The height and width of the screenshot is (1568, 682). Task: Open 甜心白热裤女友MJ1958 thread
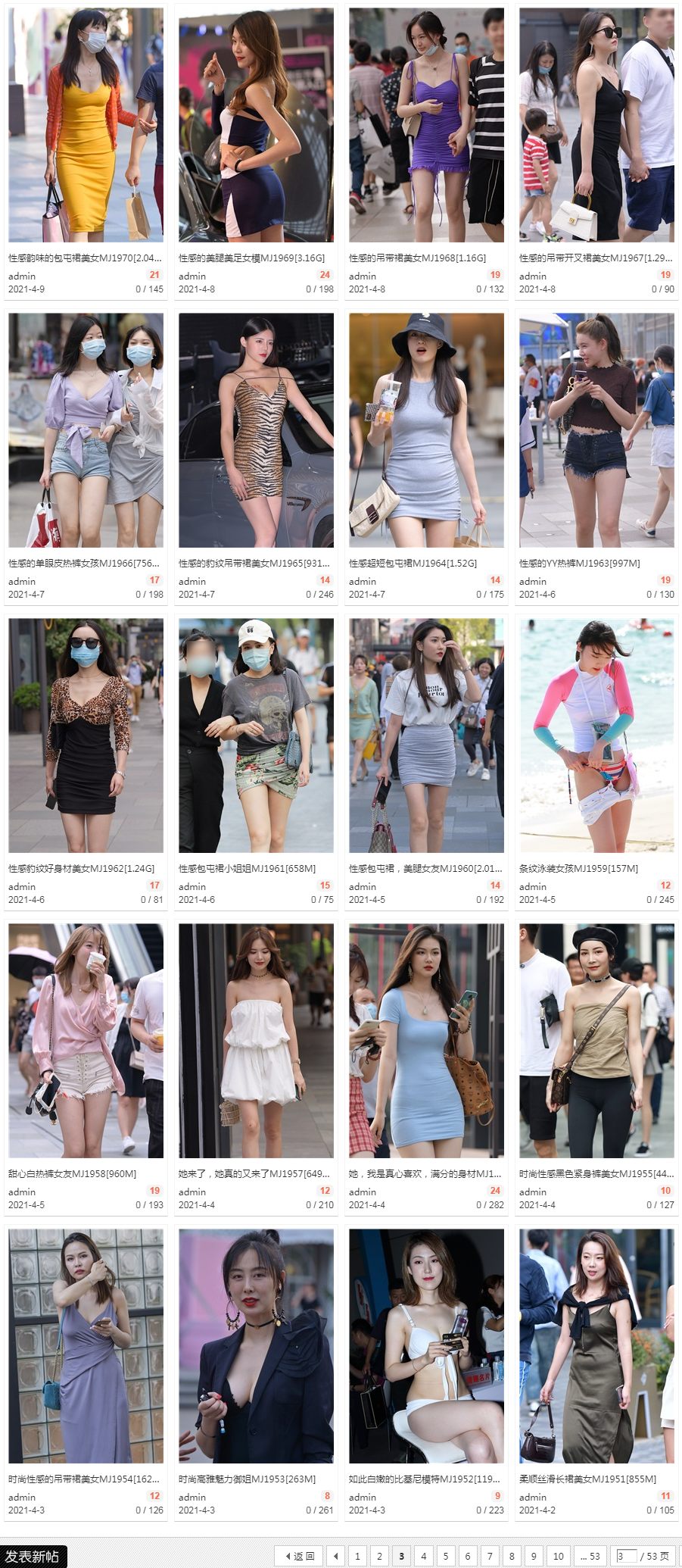(x=73, y=1174)
